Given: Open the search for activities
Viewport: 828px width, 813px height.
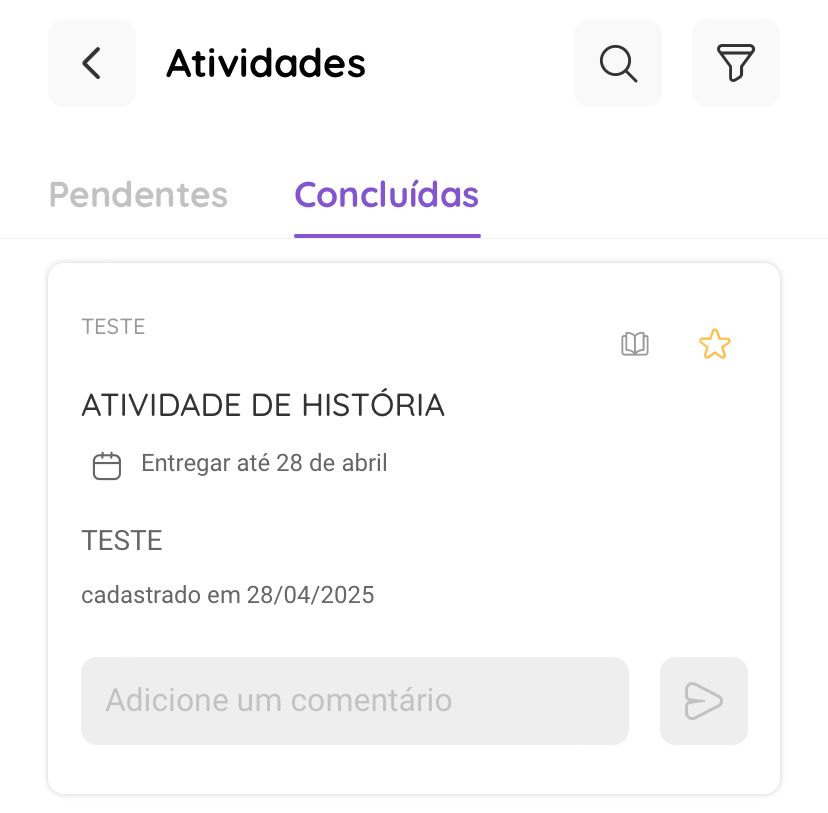Looking at the screenshot, I should coord(618,63).
